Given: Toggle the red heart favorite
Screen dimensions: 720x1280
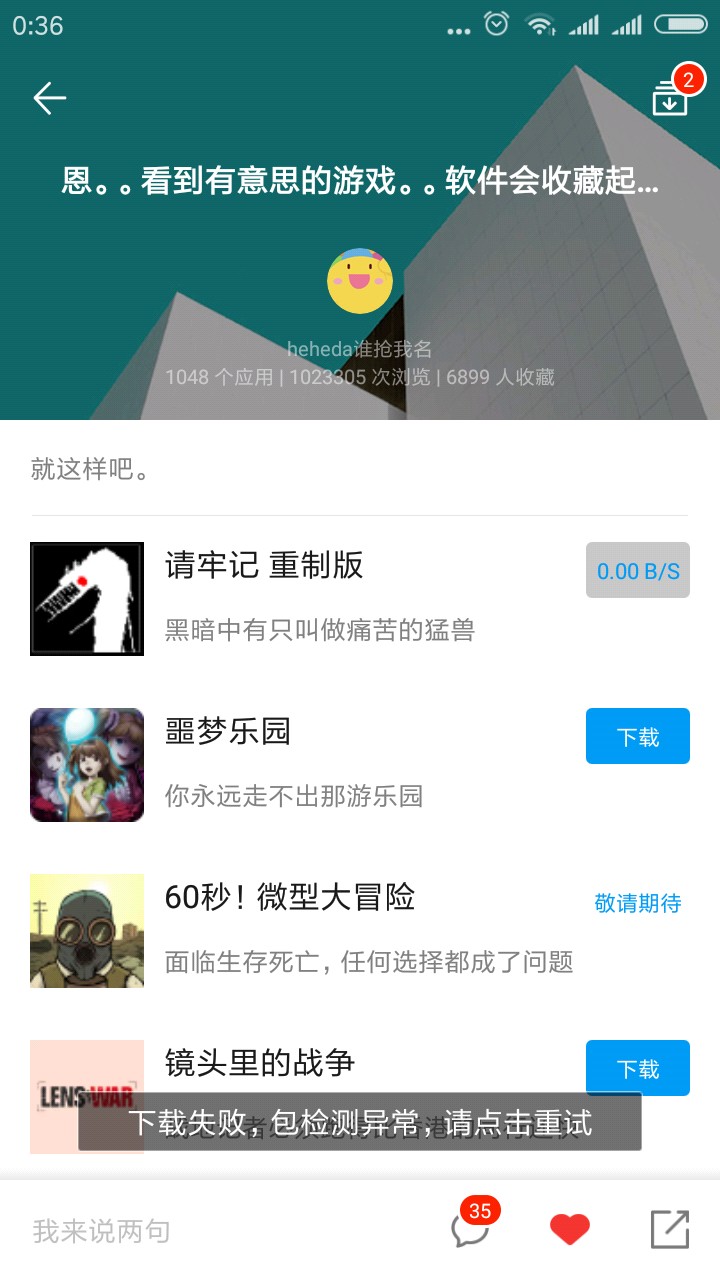Looking at the screenshot, I should (570, 1229).
